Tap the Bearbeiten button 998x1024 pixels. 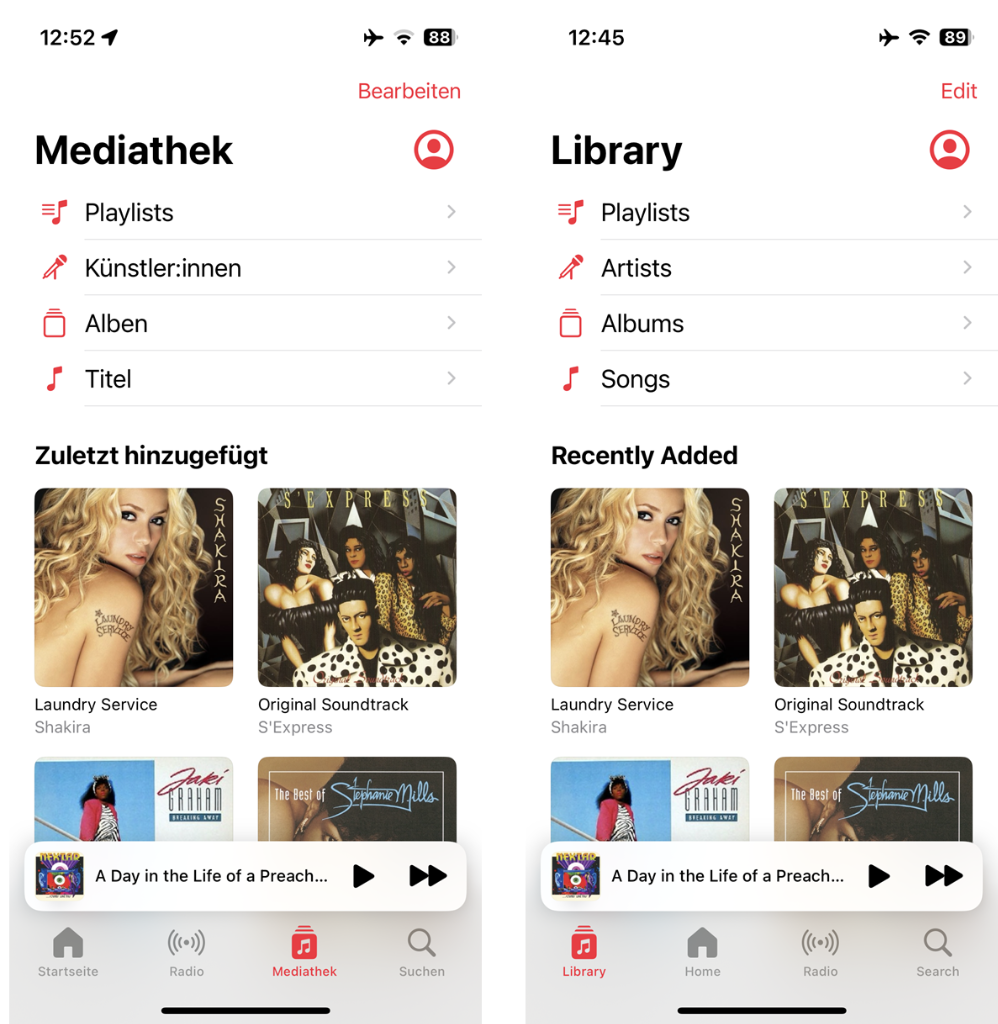pyautogui.click(x=409, y=91)
